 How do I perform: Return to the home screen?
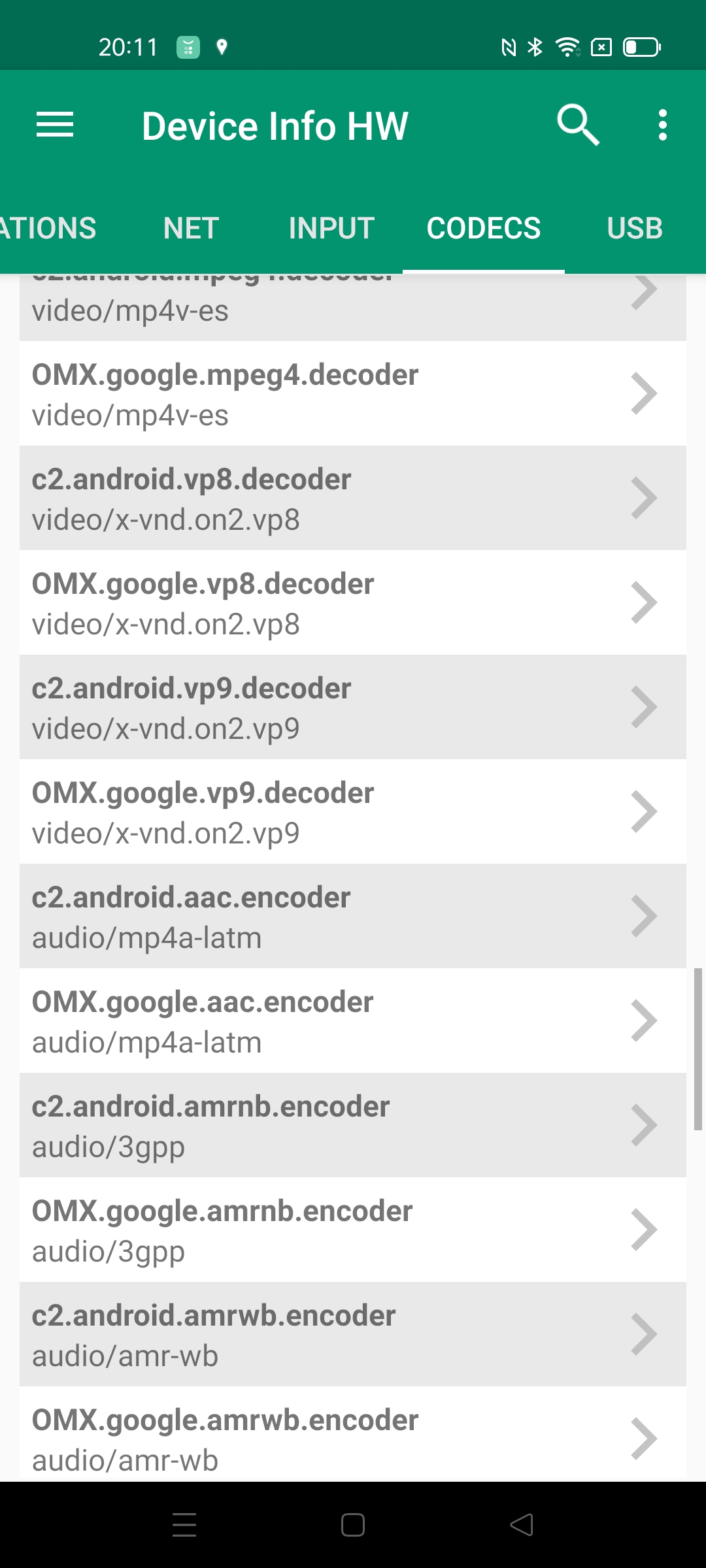pos(353,1526)
